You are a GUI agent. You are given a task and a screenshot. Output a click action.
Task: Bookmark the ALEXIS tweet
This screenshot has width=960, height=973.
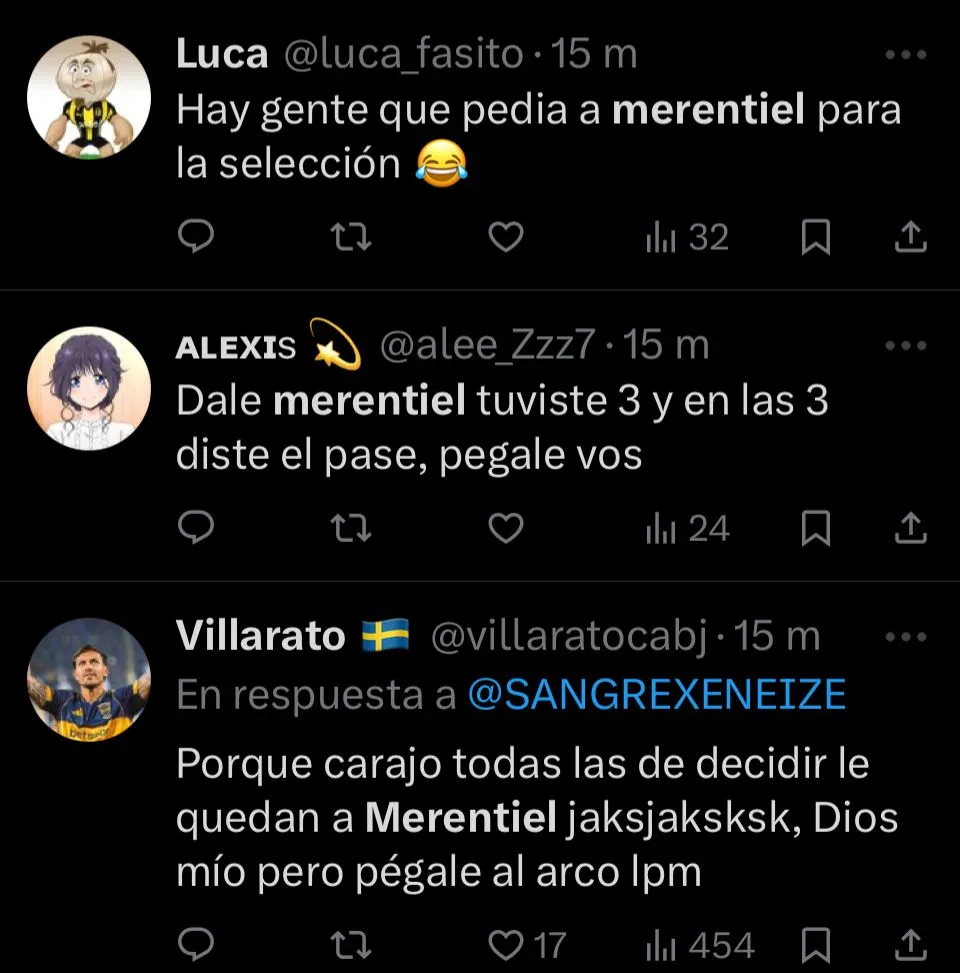817,527
